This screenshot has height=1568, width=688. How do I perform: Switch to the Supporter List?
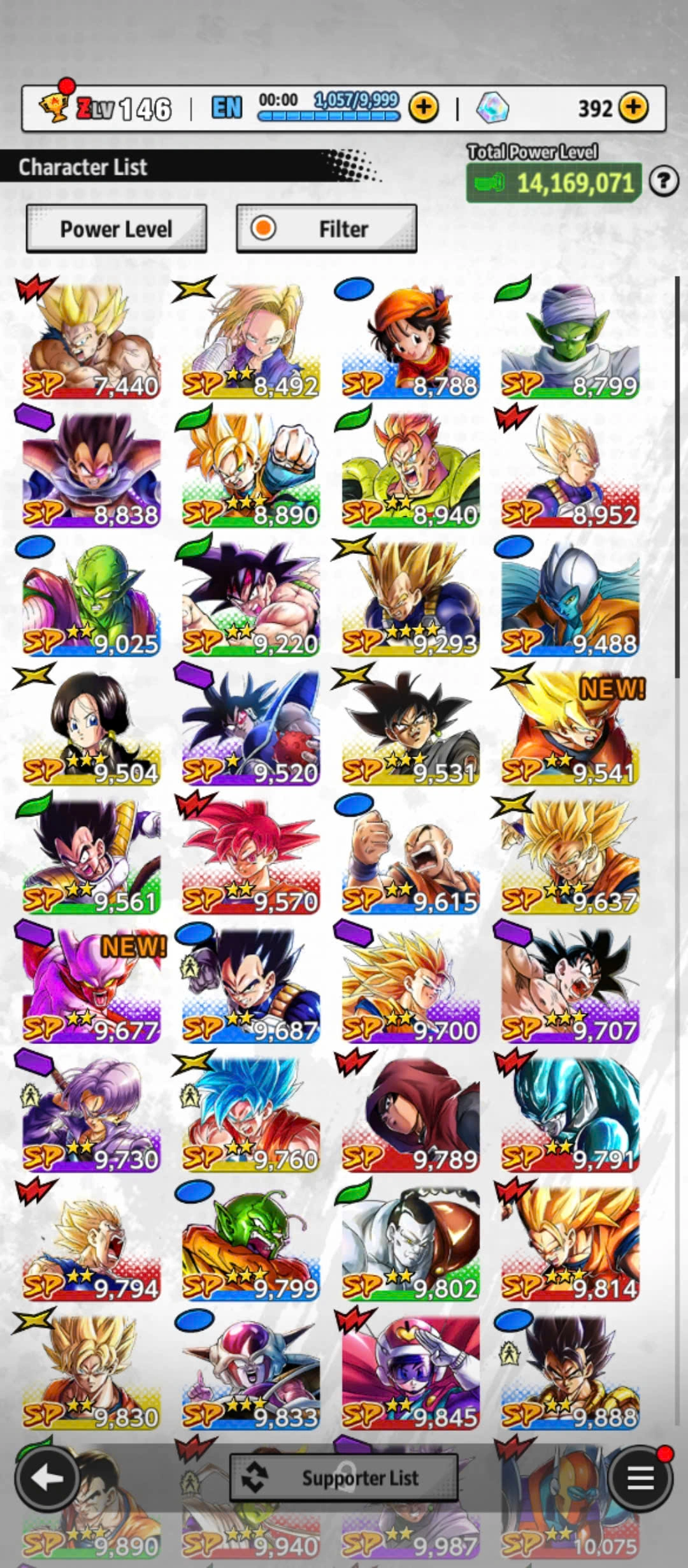pyautogui.click(x=344, y=1477)
